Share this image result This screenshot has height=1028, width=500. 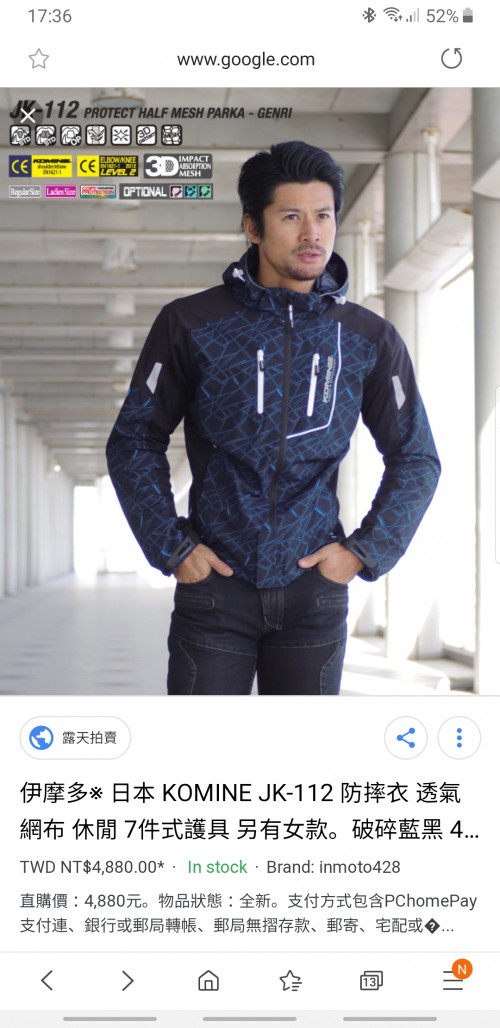pos(406,738)
